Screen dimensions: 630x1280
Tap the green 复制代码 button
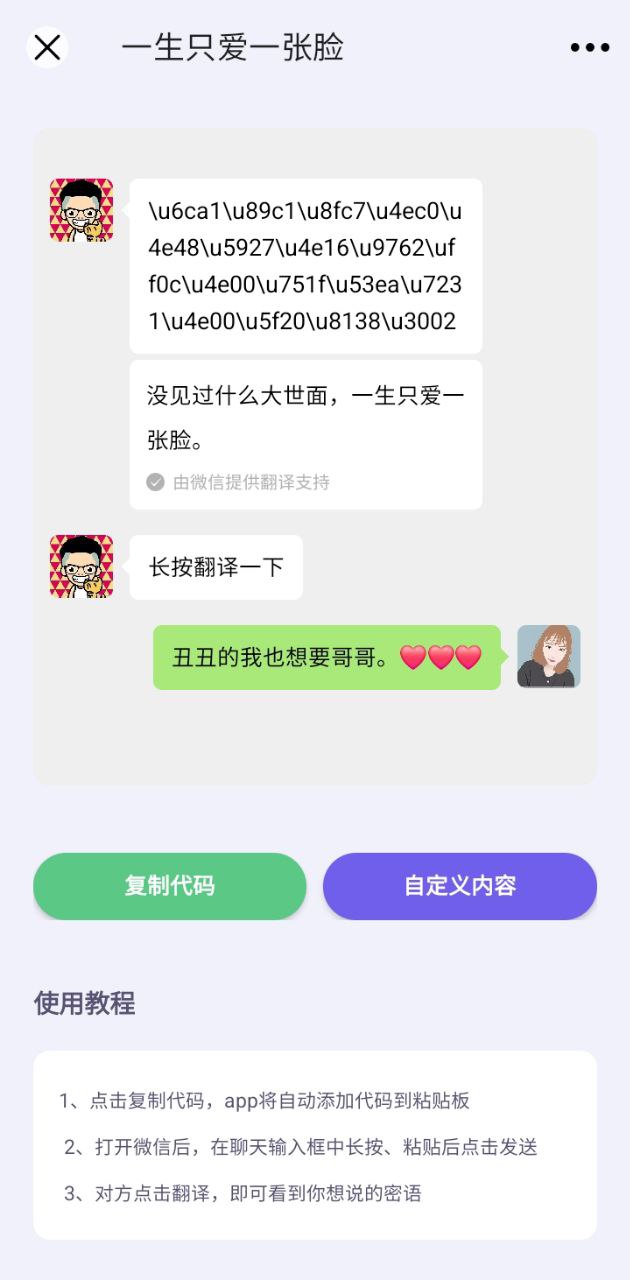pos(170,886)
